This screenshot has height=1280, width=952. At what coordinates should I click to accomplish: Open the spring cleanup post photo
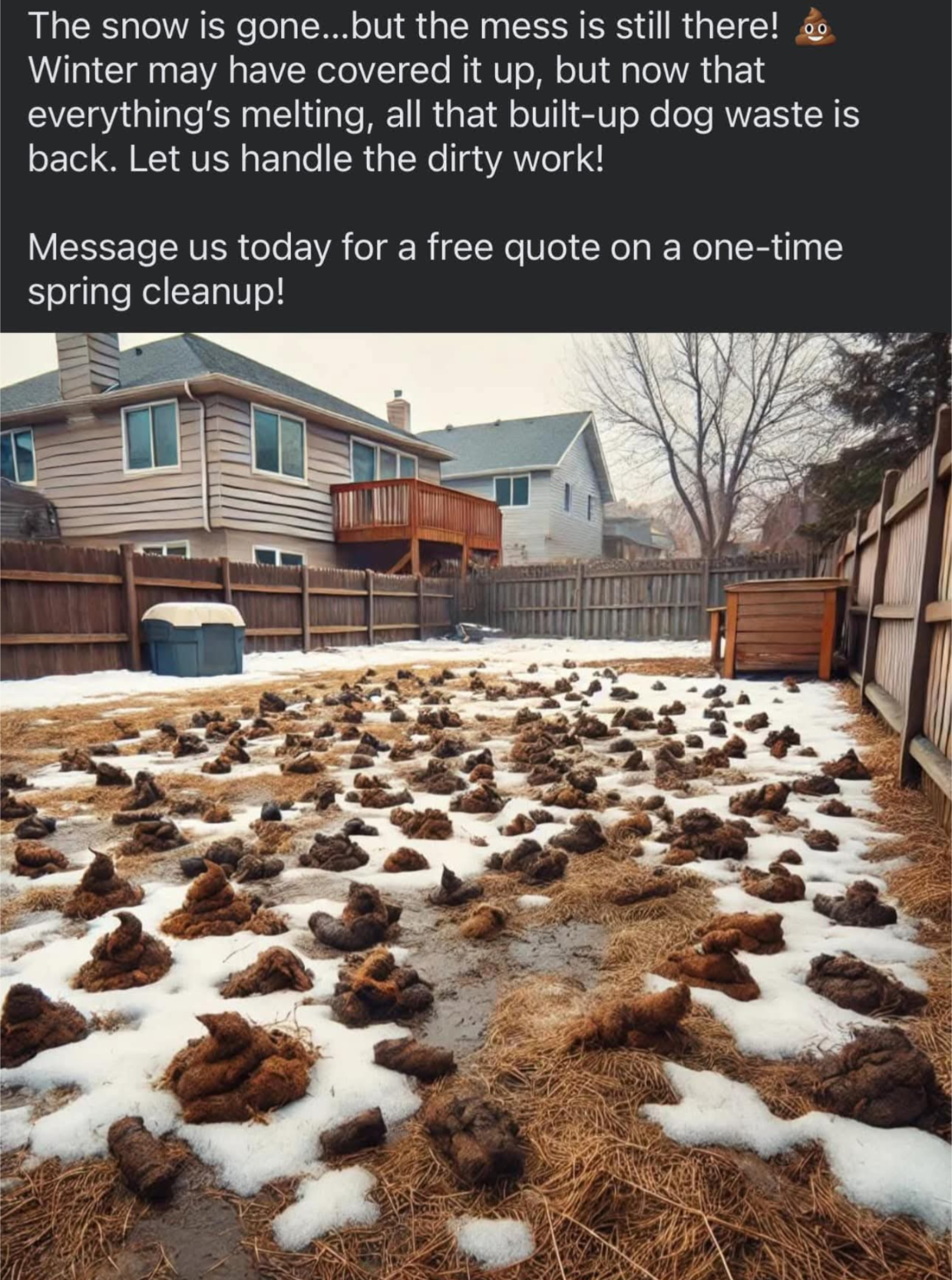click(476, 806)
